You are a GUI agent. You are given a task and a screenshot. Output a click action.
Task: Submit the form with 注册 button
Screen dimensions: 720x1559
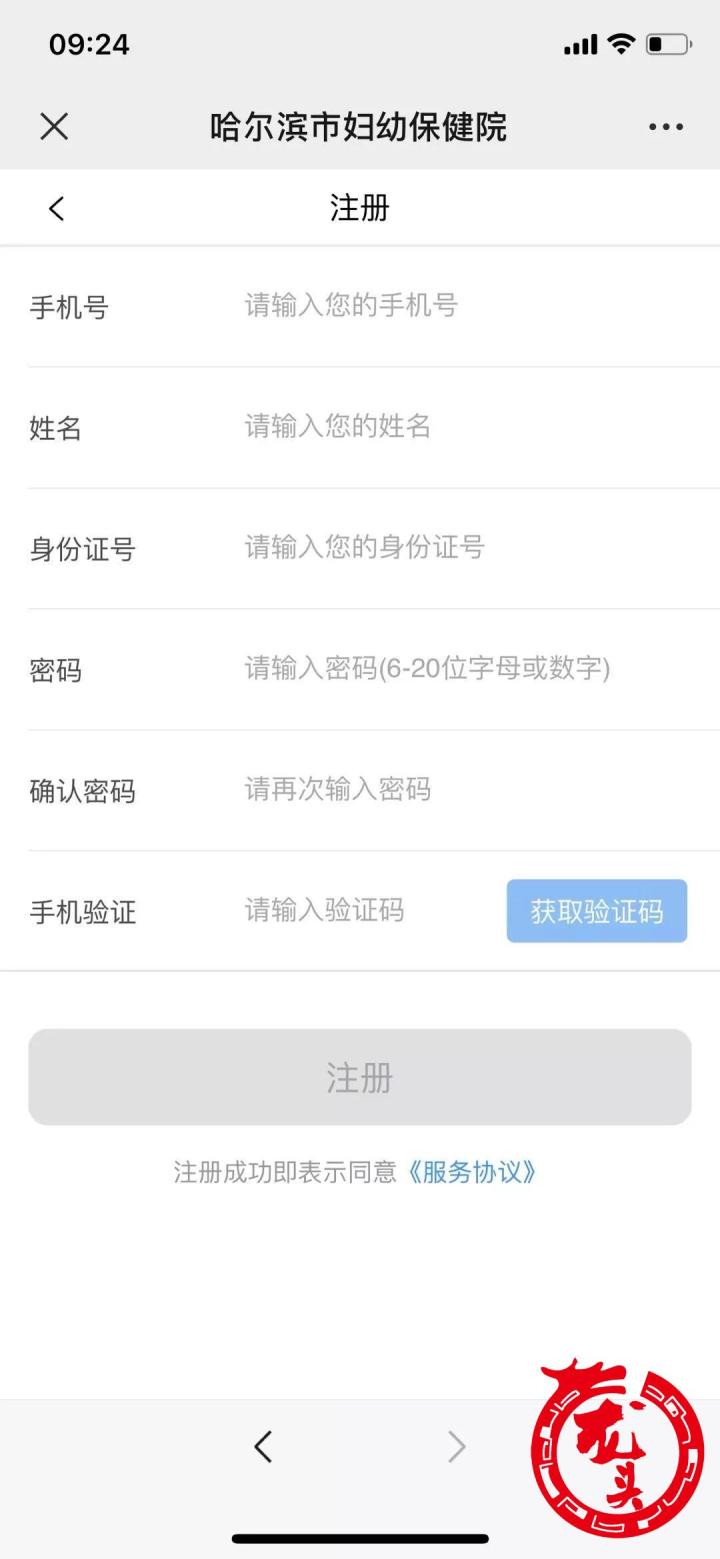pos(359,1077)
